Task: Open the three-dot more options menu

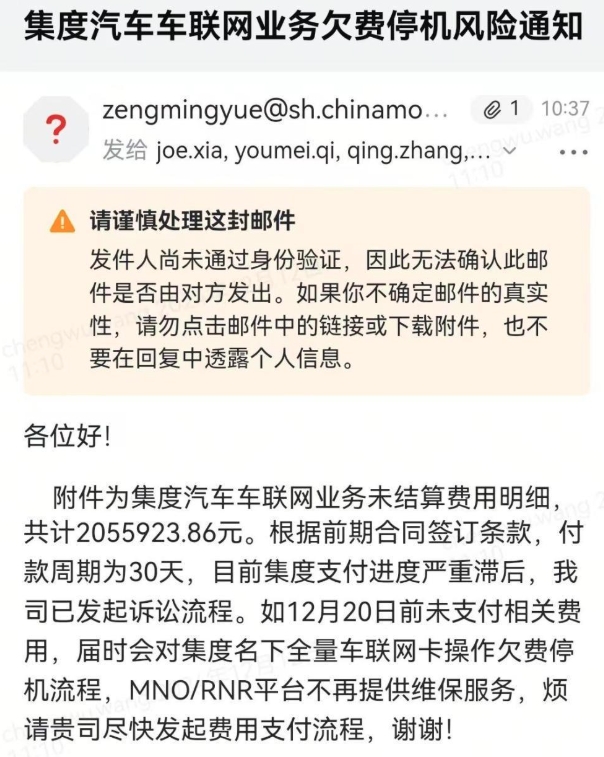Action: pos(573,153)
